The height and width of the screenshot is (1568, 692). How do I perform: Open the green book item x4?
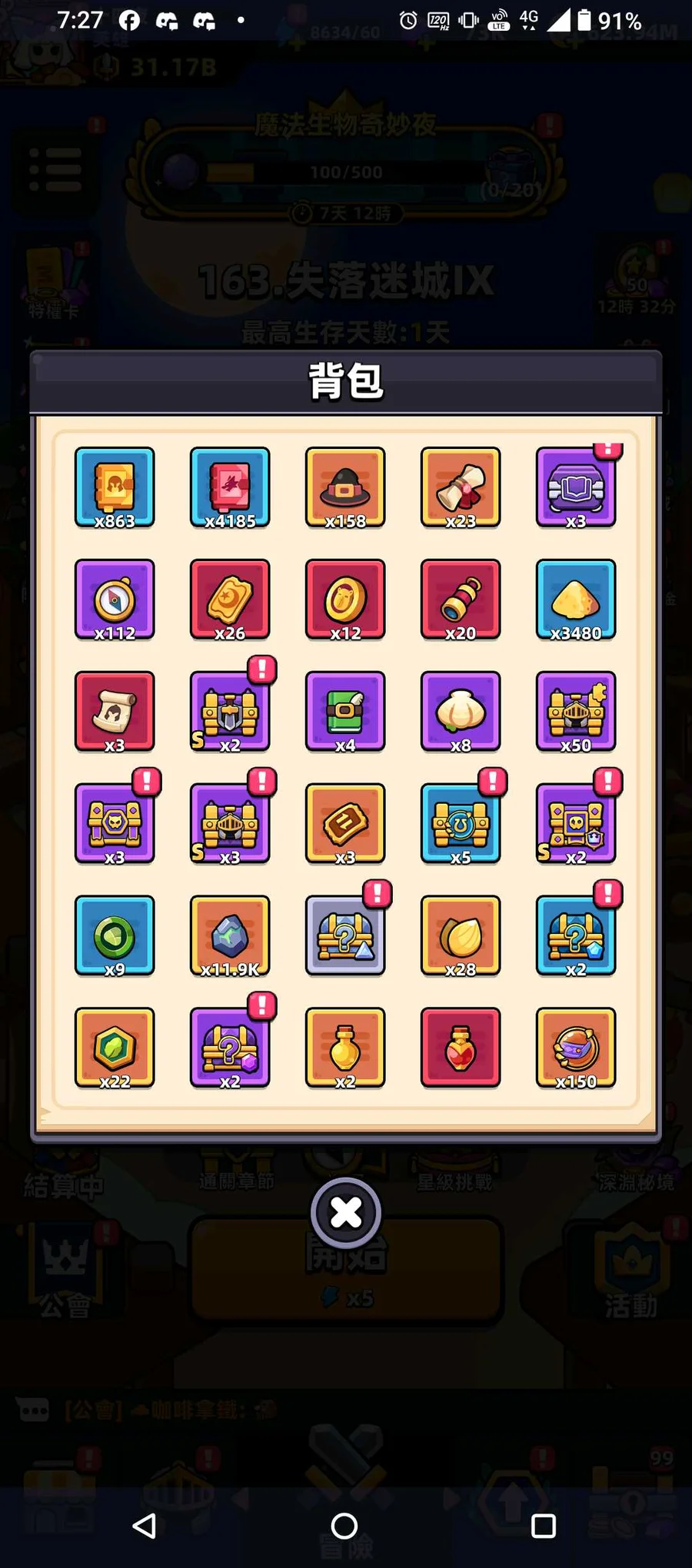click(x=345, y=712)
